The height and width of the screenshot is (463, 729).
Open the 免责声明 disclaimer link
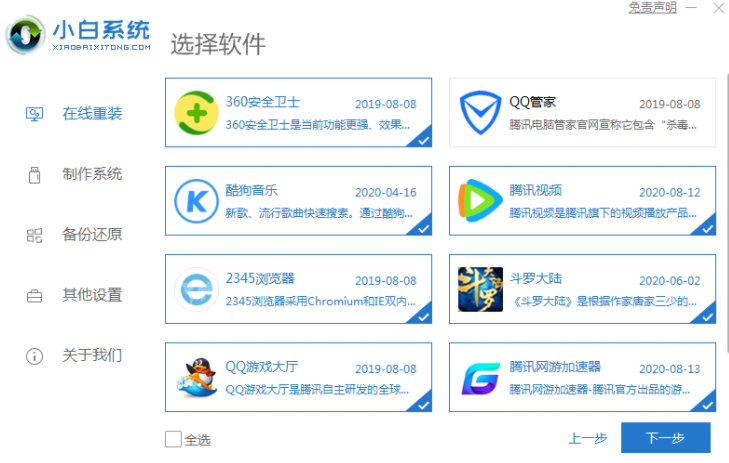(652, 7)
